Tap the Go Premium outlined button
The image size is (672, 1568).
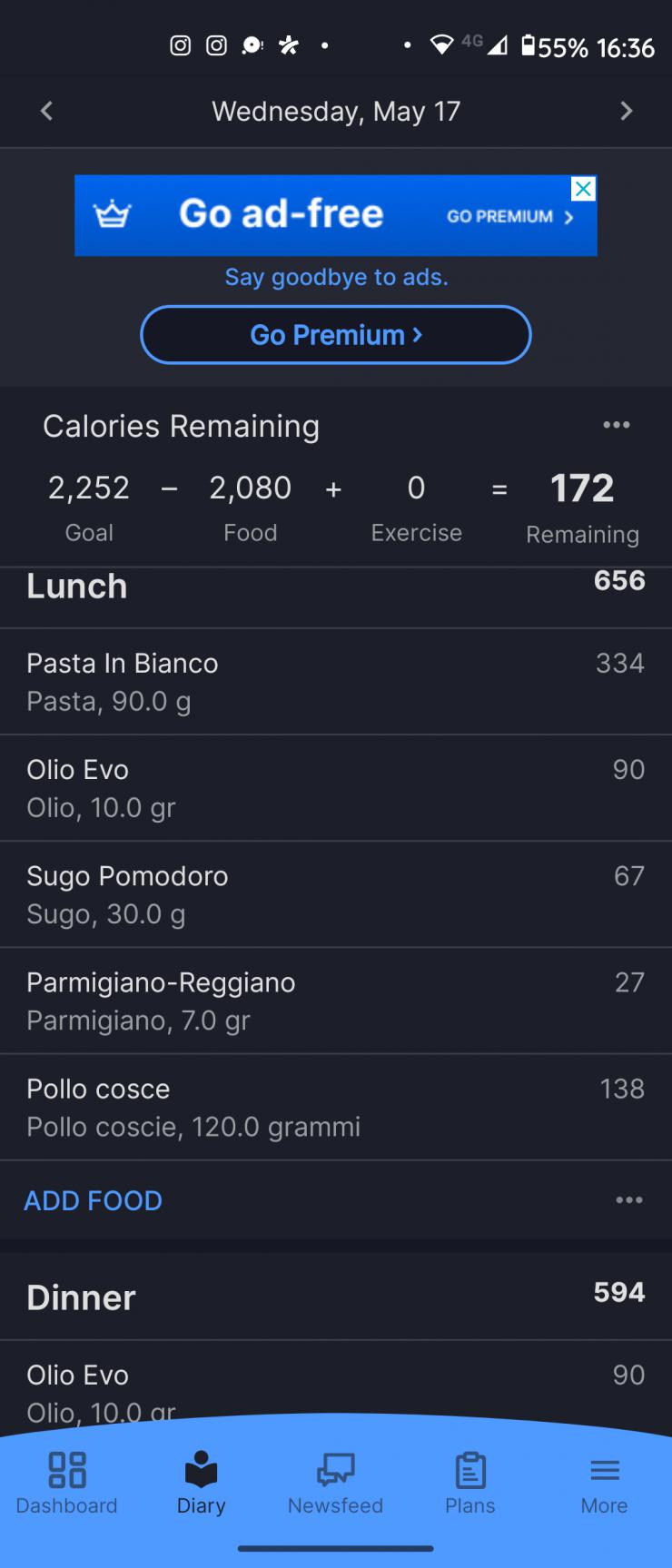click(x=335, y=335)
